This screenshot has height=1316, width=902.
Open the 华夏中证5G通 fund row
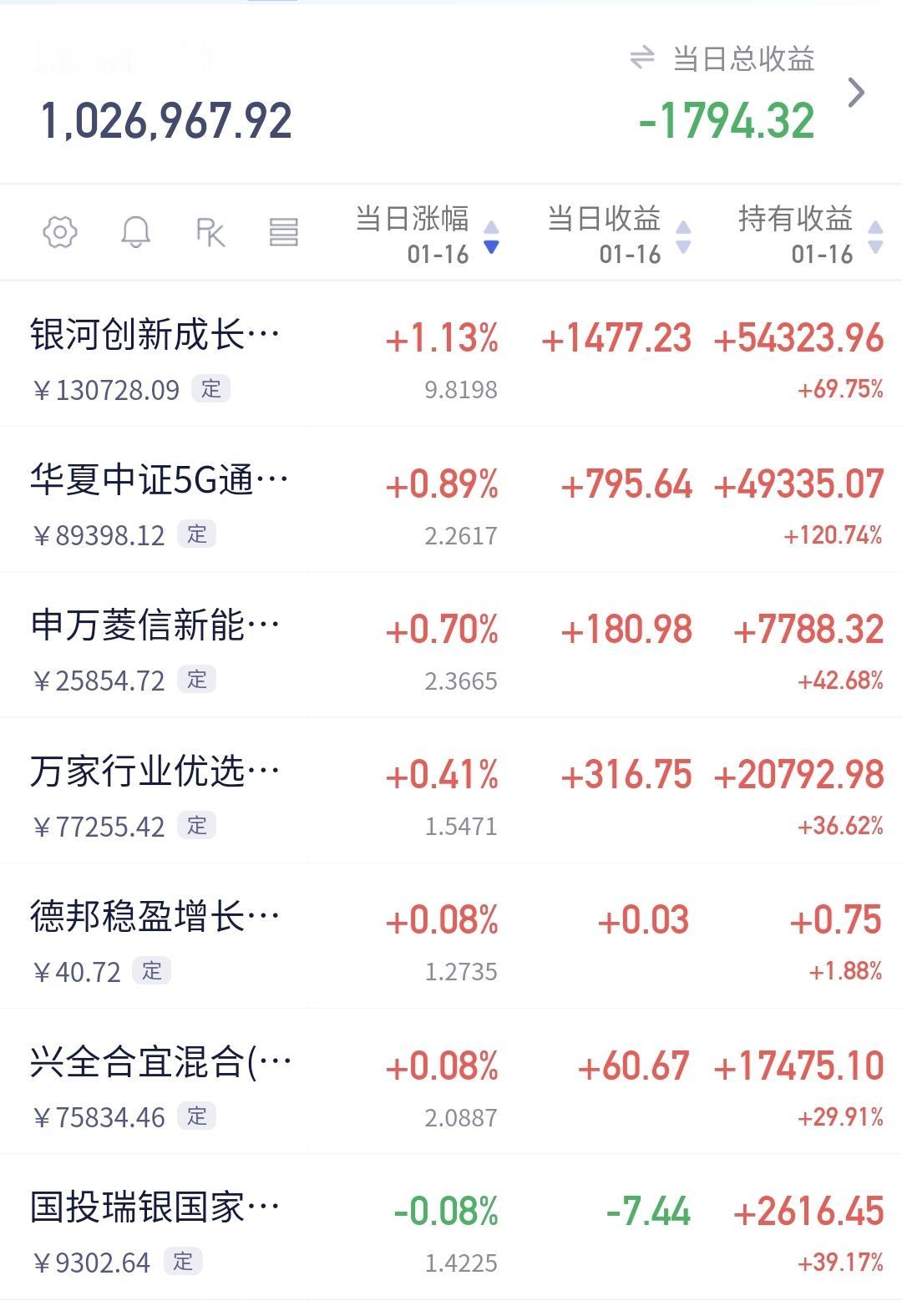[x=159, y=482]
